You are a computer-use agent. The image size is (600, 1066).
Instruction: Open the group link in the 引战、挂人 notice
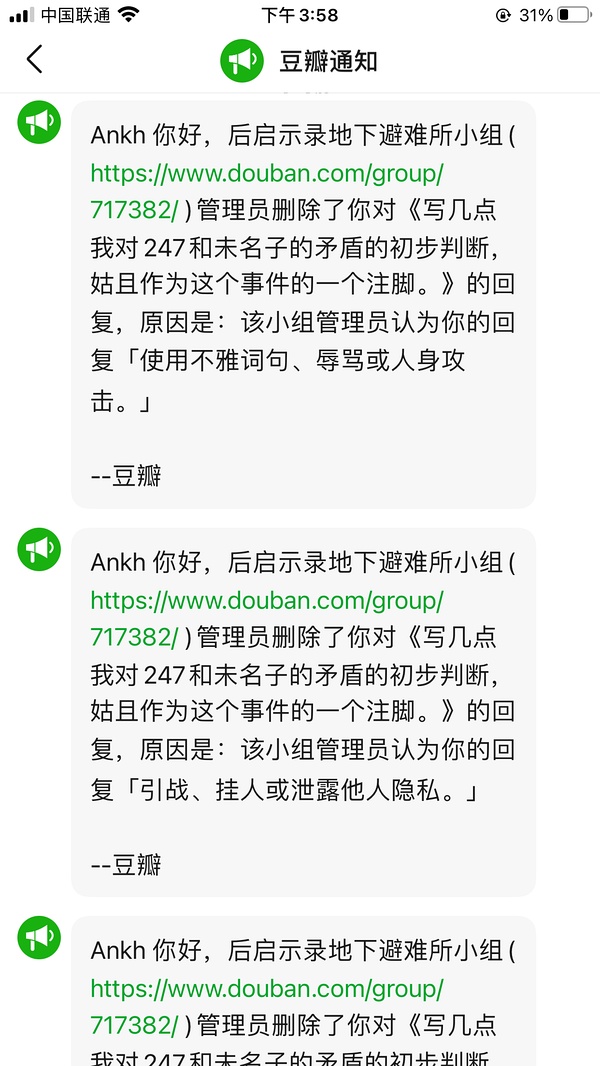pos(266,601)
